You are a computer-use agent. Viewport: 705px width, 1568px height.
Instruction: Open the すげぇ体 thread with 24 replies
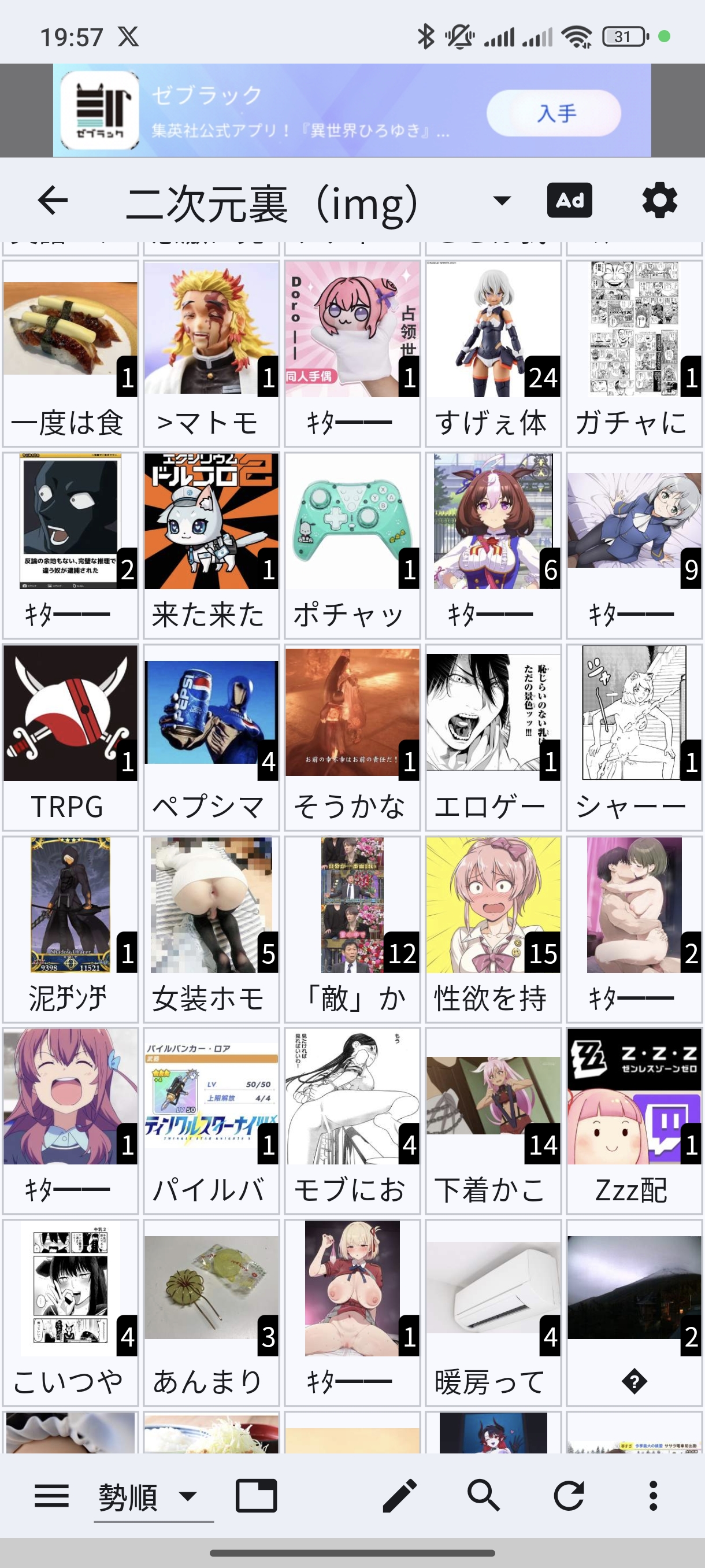(x=493, y=353)
